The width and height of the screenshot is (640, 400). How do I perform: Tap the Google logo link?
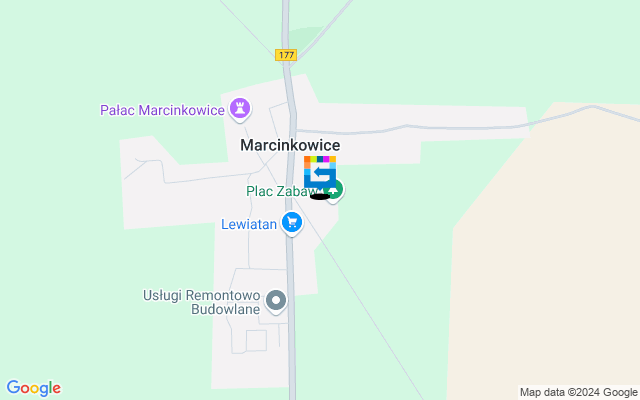pos(33,388)
